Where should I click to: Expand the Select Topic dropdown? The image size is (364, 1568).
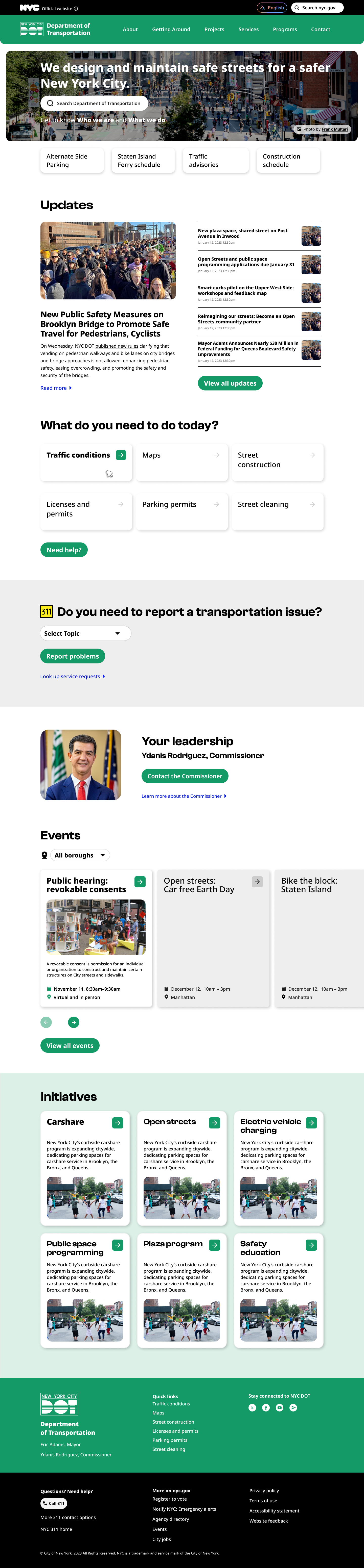85,634
